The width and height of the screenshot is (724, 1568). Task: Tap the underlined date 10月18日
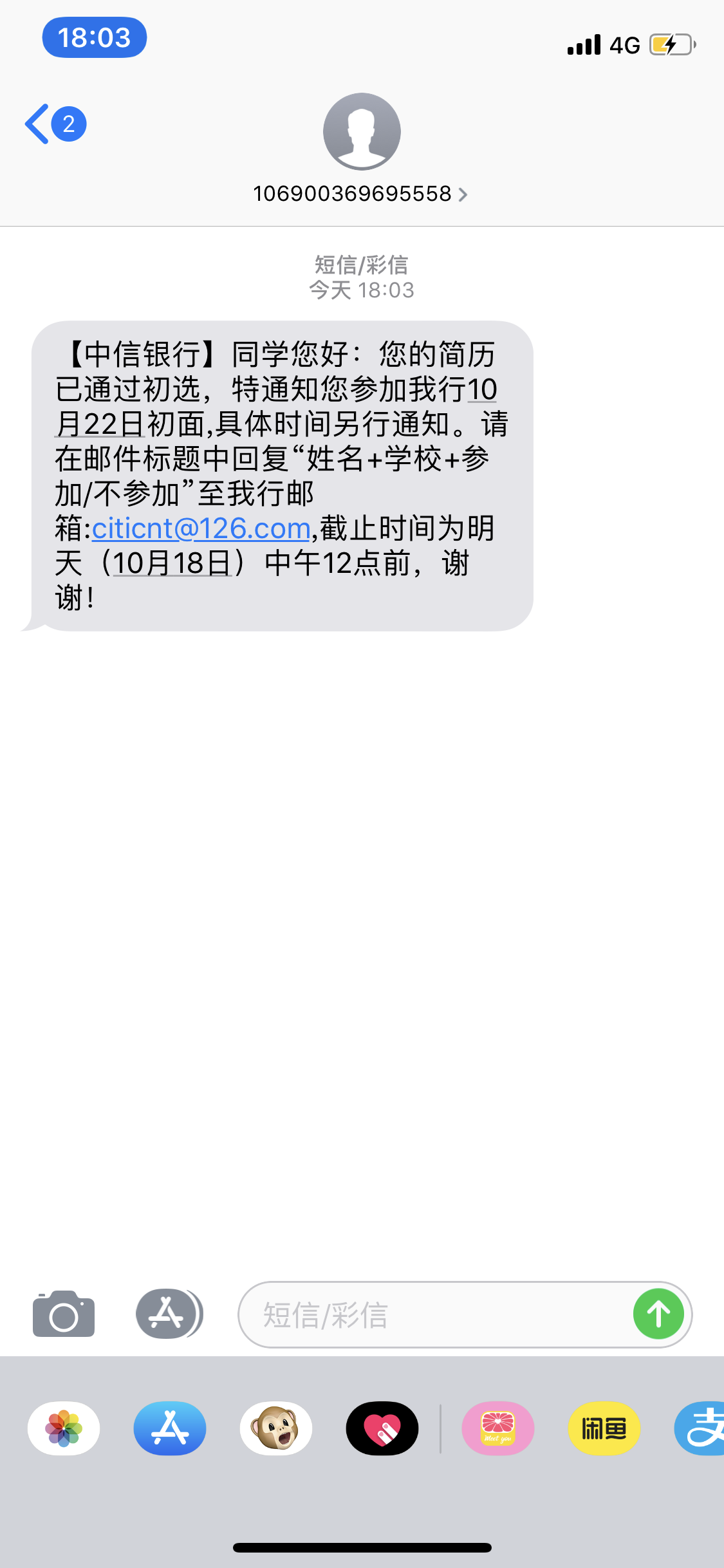[x=172, y=563]
